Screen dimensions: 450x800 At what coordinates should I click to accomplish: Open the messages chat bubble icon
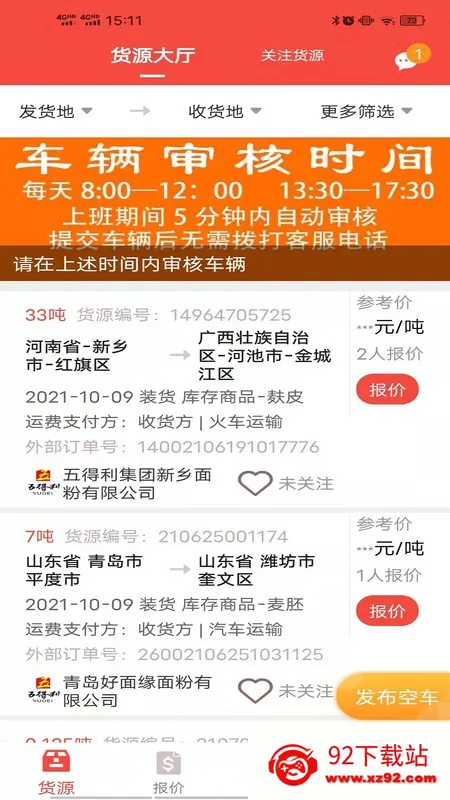coord(407,60)
